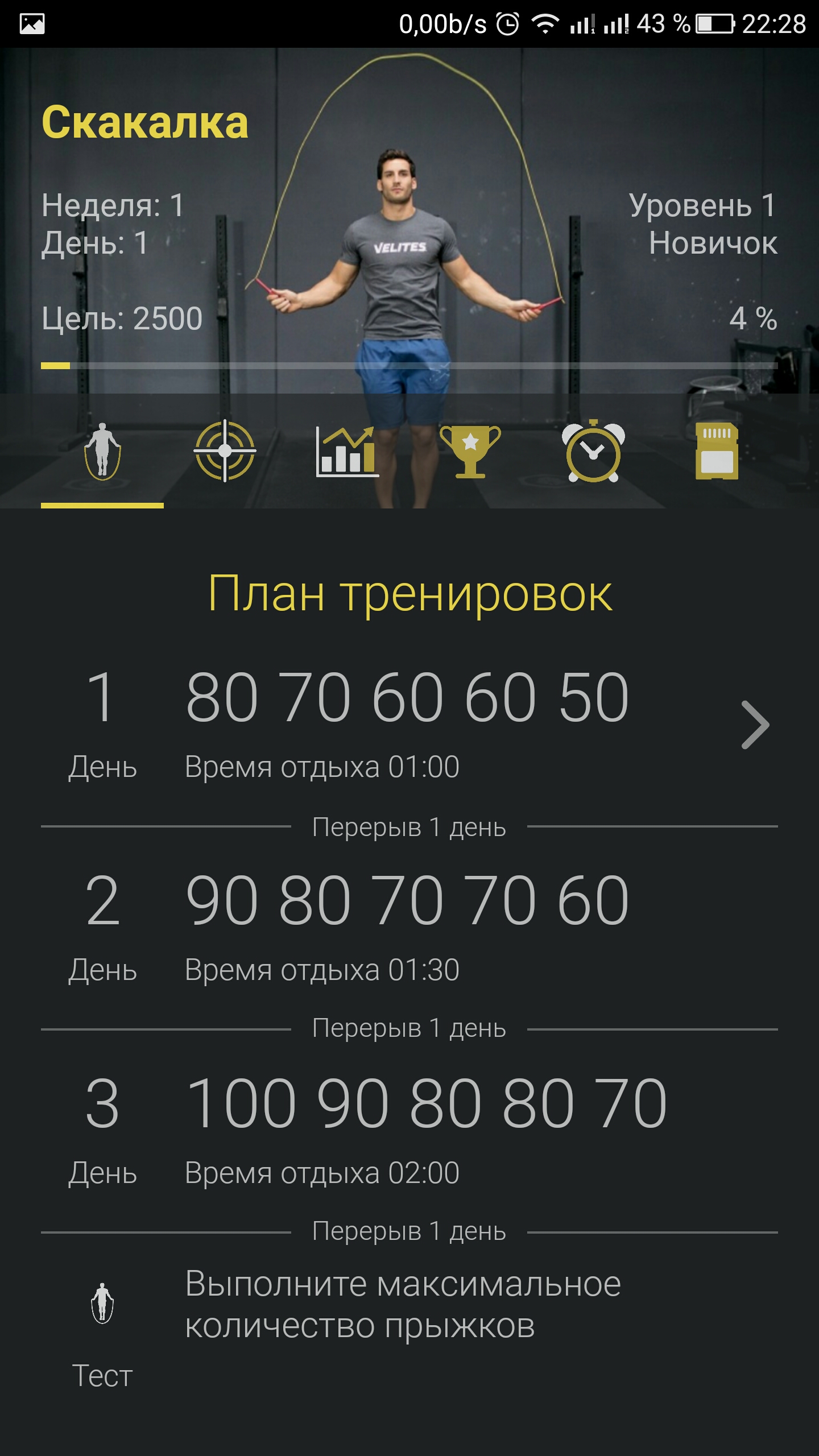
Task: Tap the arrow next to Day 1
Action: pyautogui.click(x=755, y=725)
